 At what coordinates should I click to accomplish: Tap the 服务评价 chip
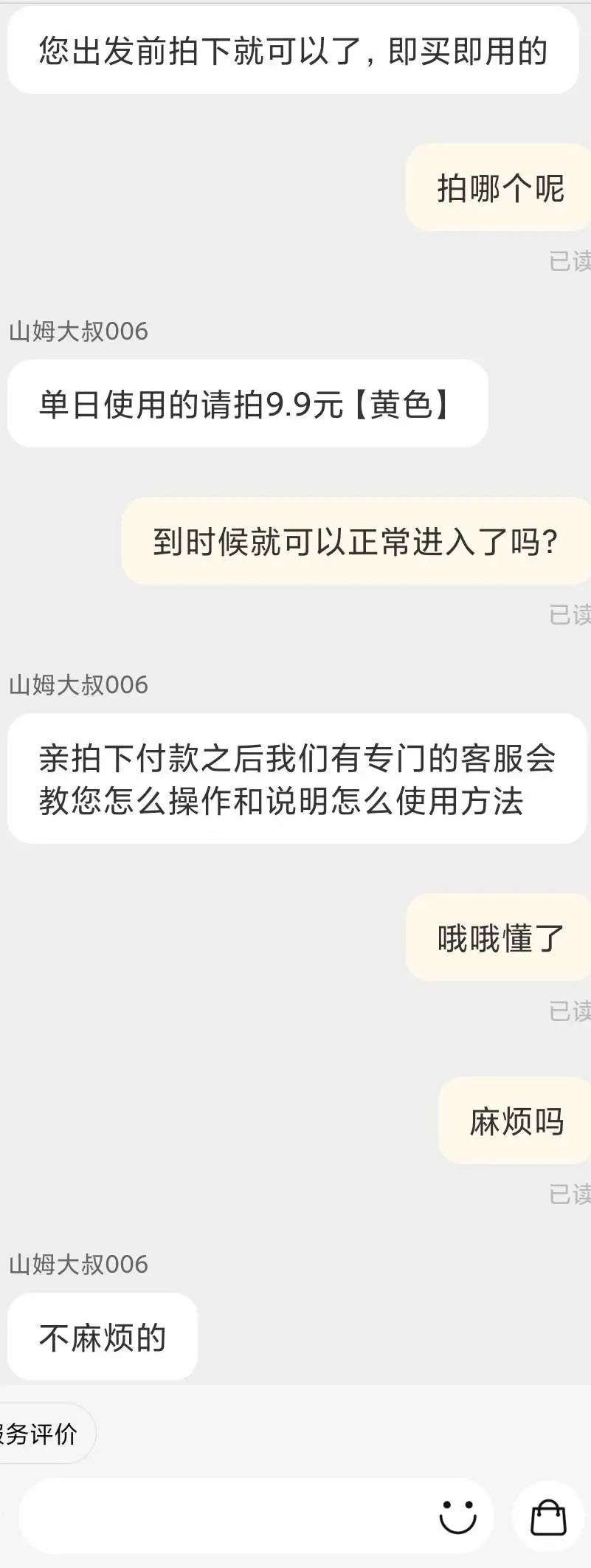[41, 1433]
